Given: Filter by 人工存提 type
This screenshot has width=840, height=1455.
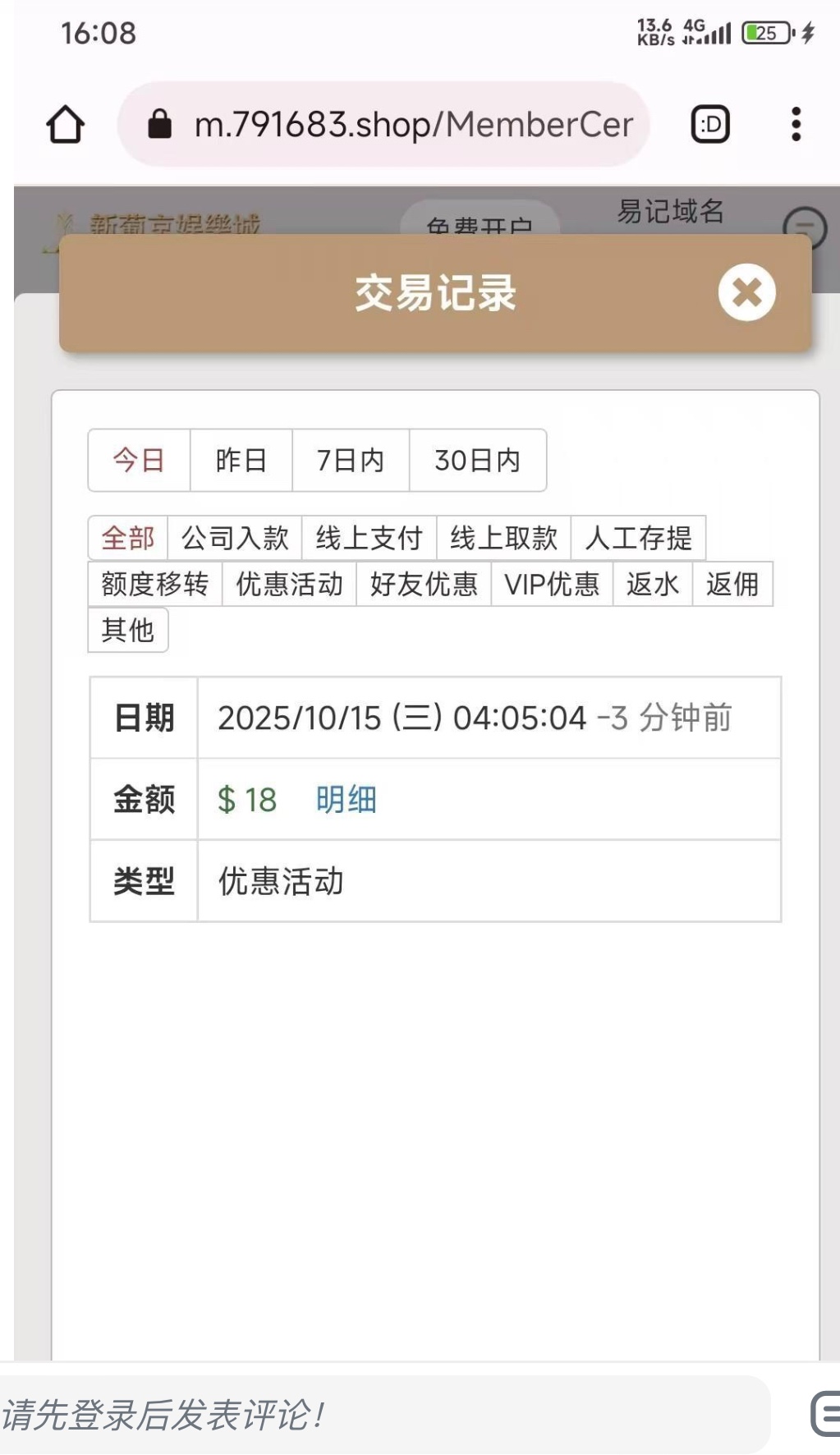Looking at the screenshot, I should [638, 539].
